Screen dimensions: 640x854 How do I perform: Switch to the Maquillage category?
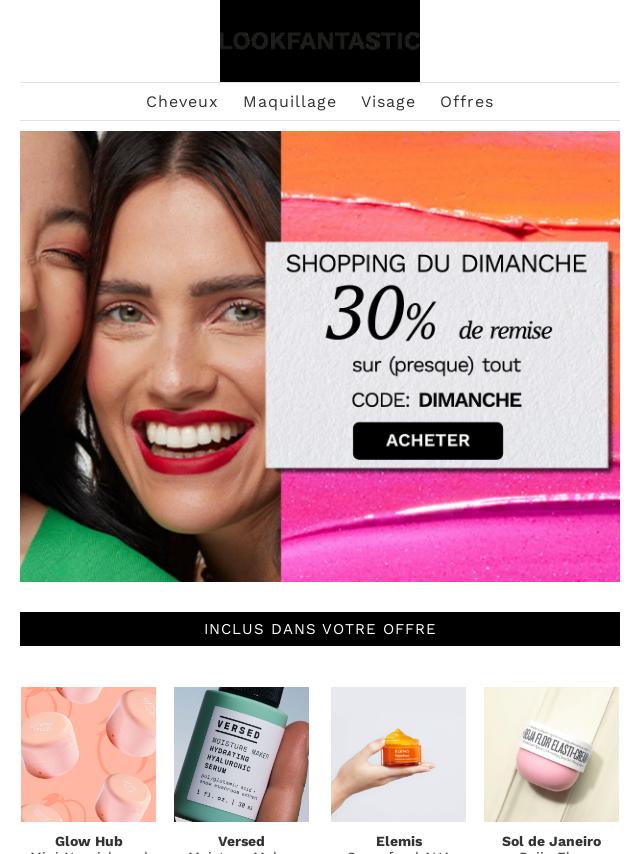click(289, 102)
